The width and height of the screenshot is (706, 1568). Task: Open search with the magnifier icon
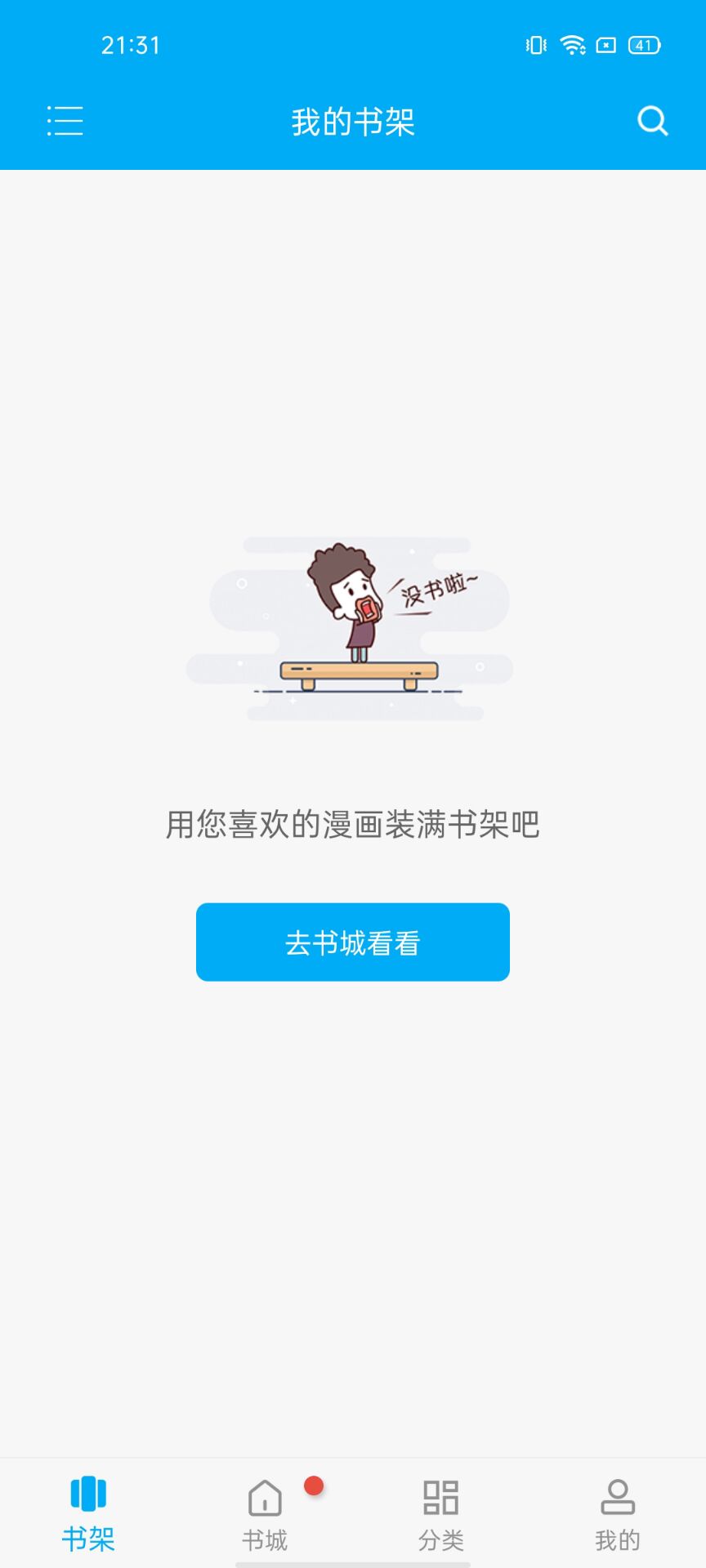[652, 121]
